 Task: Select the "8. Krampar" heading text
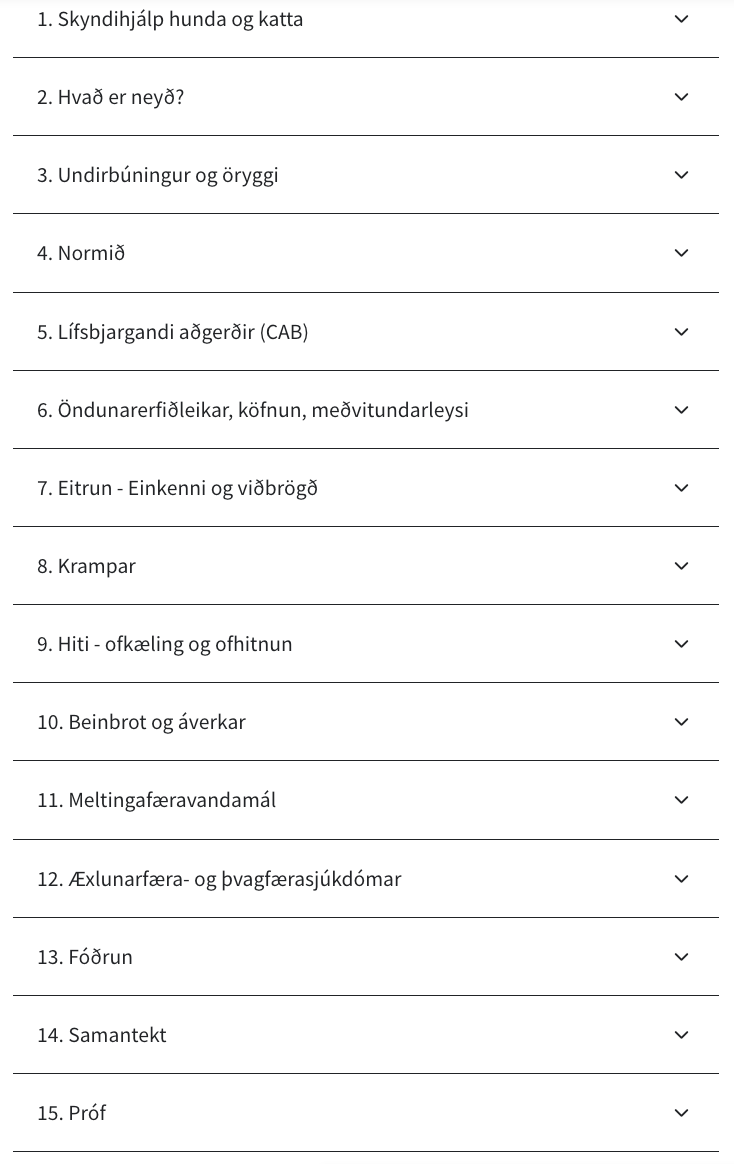coord(87,566)
